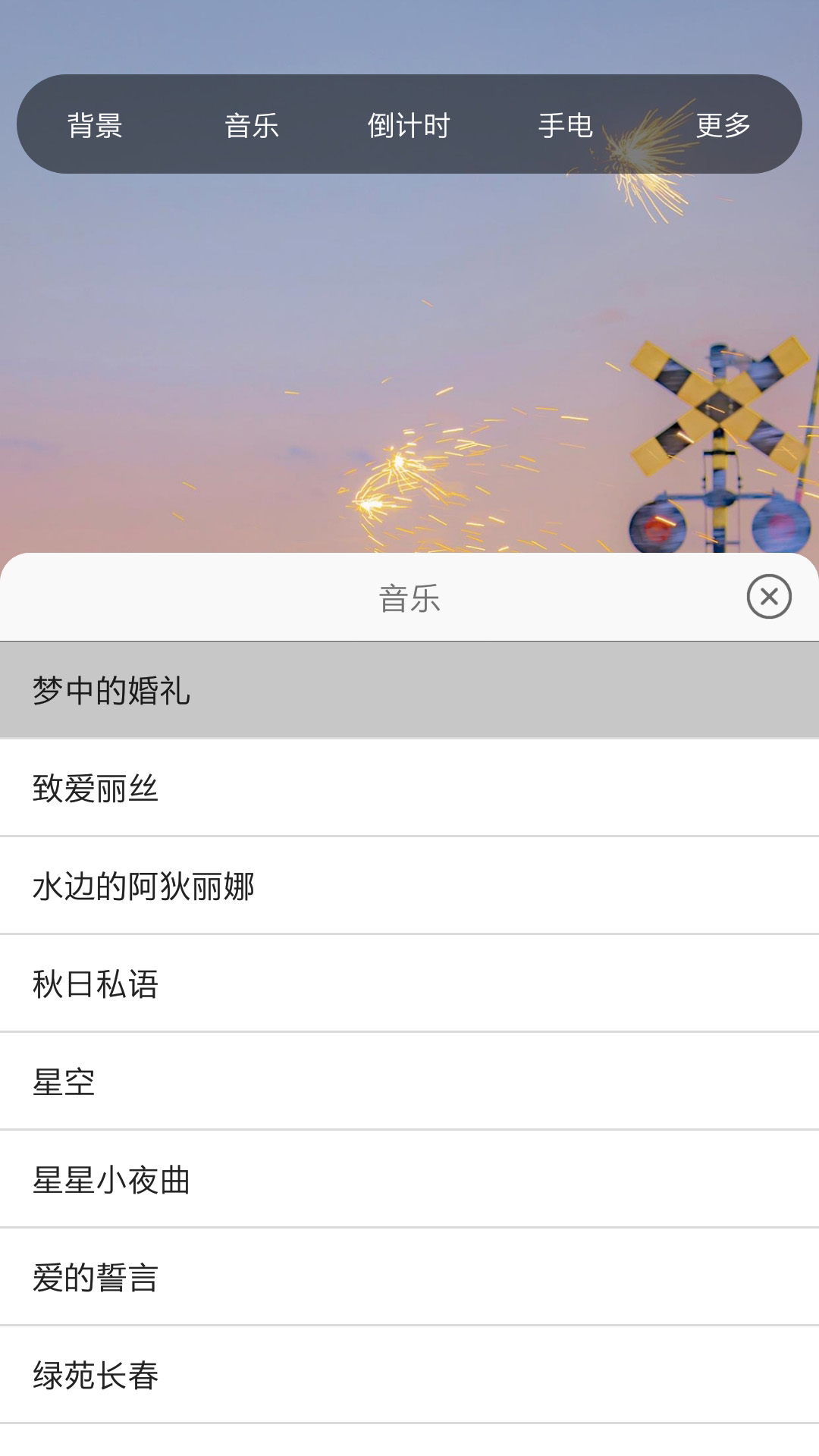Tap 音乐 in the top toolbar
Viewport: 819px width, 1456px height.
[x=252, y=125]
